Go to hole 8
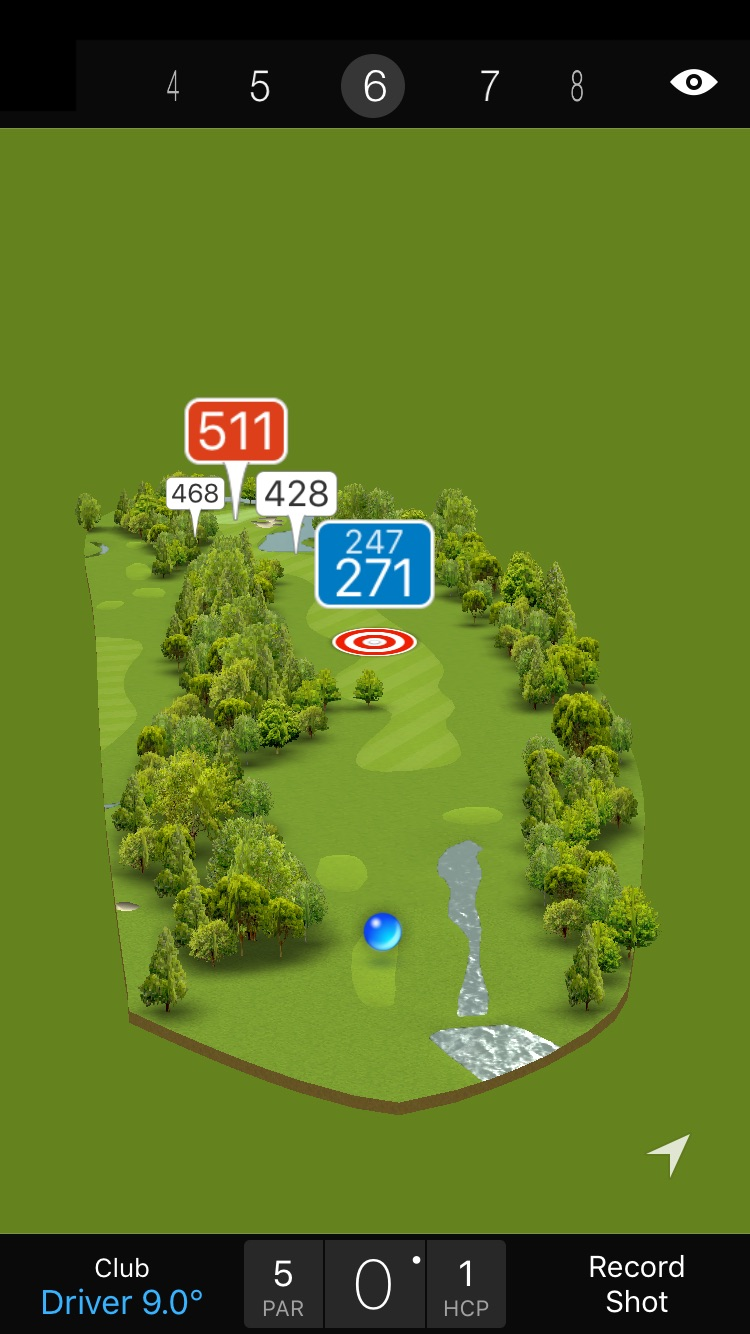 click(577, 87)
